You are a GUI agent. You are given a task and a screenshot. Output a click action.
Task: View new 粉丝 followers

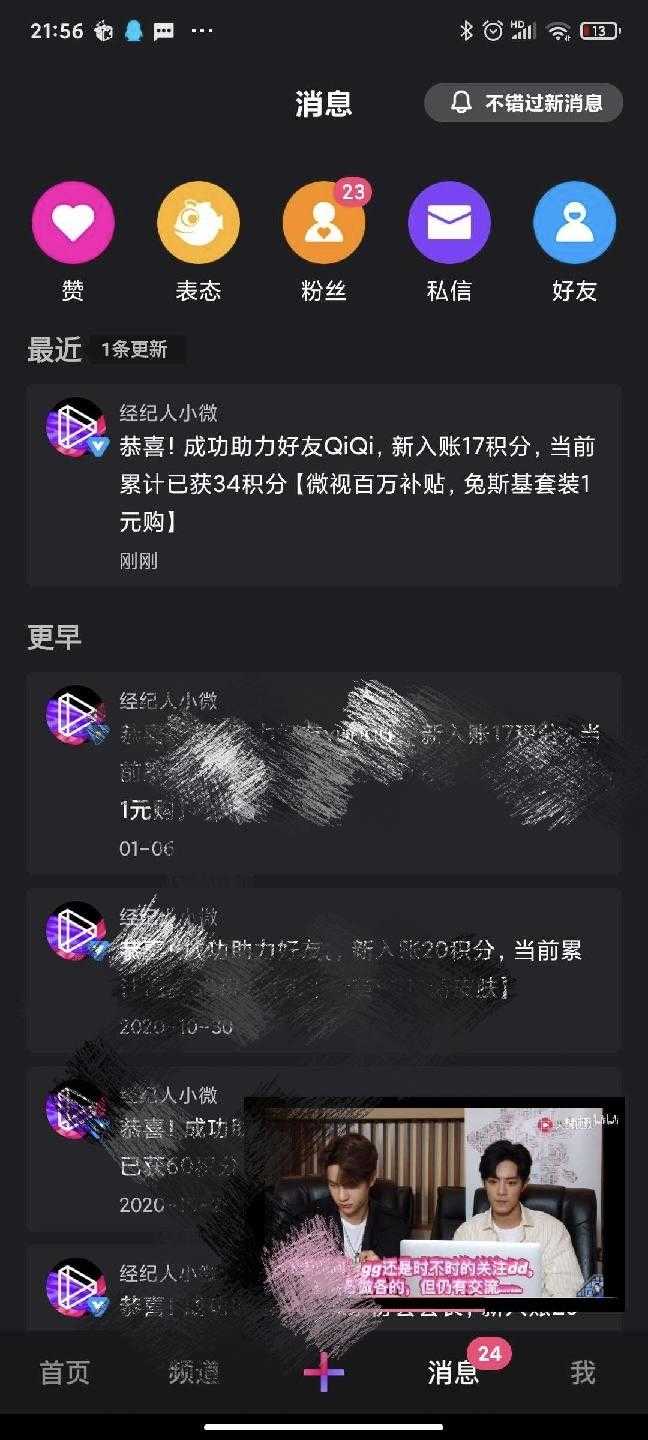pyautogui.click(x=324, y=223)
